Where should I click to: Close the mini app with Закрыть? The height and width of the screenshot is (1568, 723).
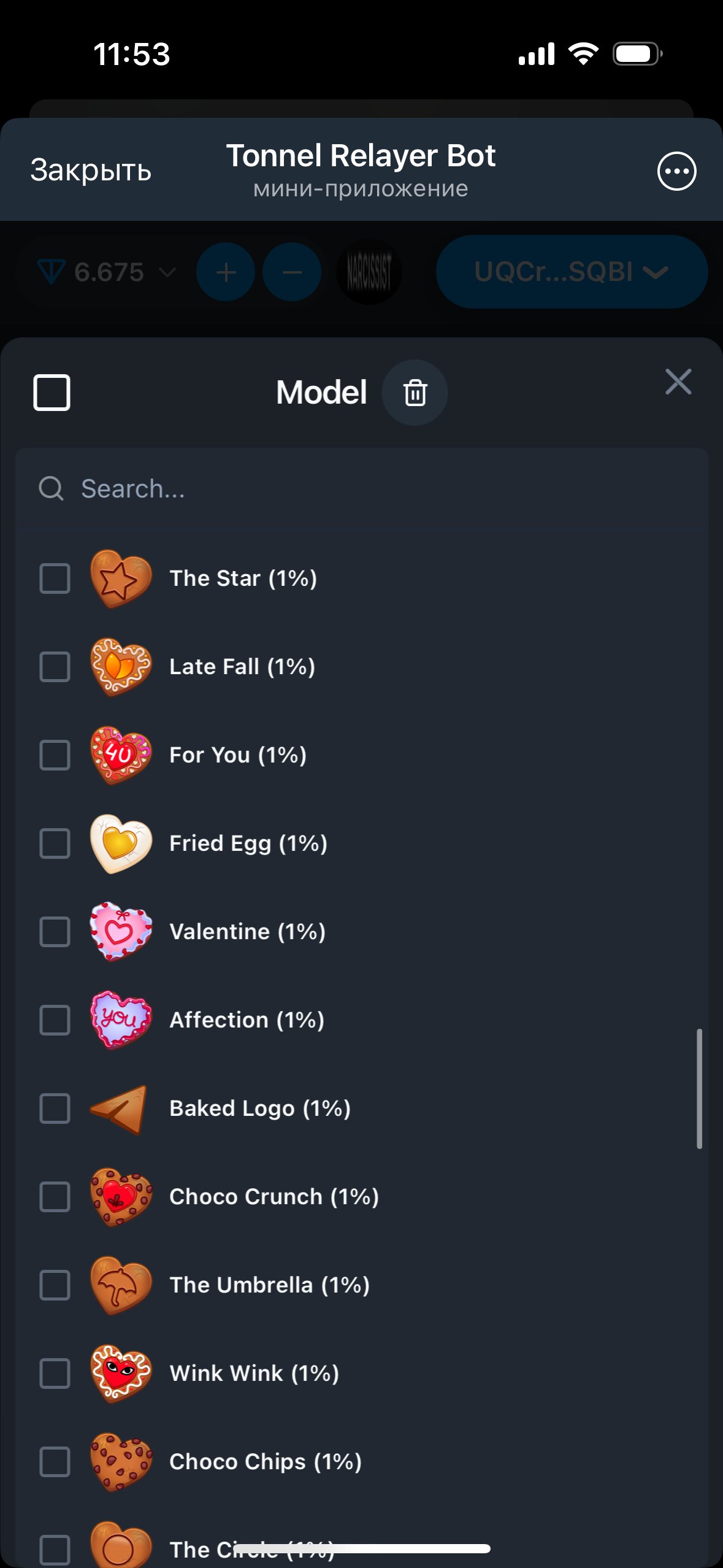tap(91, 170)
